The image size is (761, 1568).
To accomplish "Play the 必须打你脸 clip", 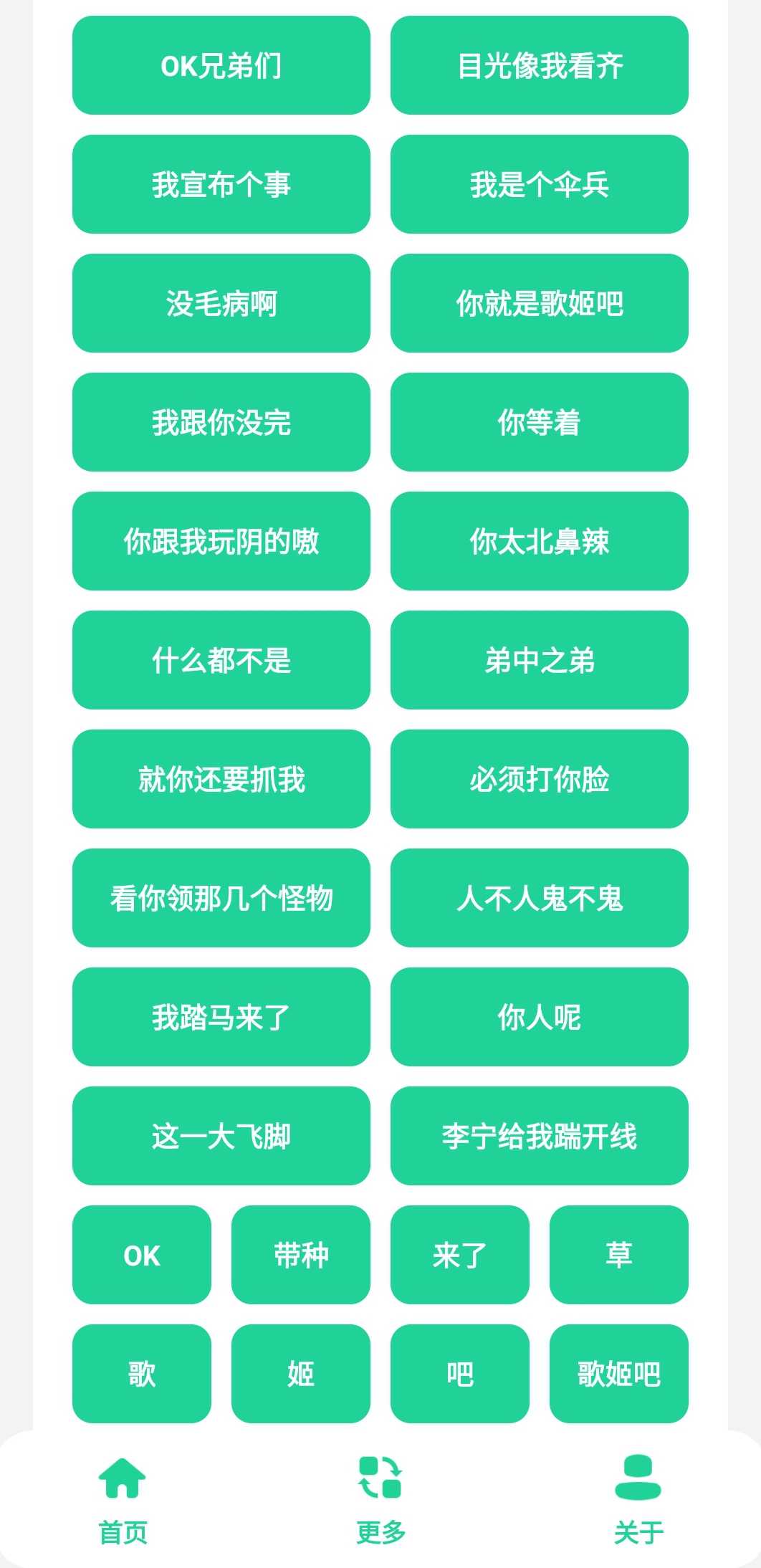I will (x=540, y=780).
